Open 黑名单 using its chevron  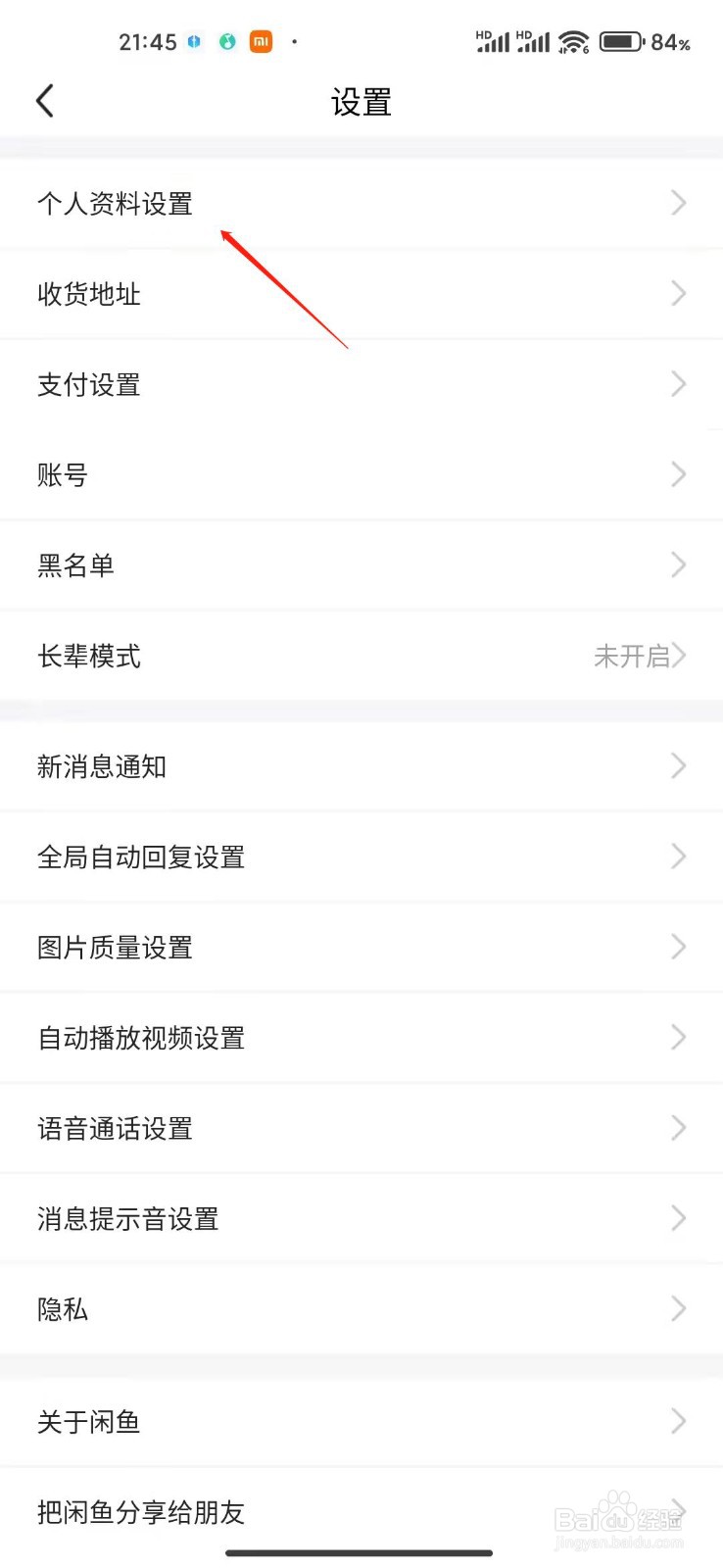click(678, 564)
